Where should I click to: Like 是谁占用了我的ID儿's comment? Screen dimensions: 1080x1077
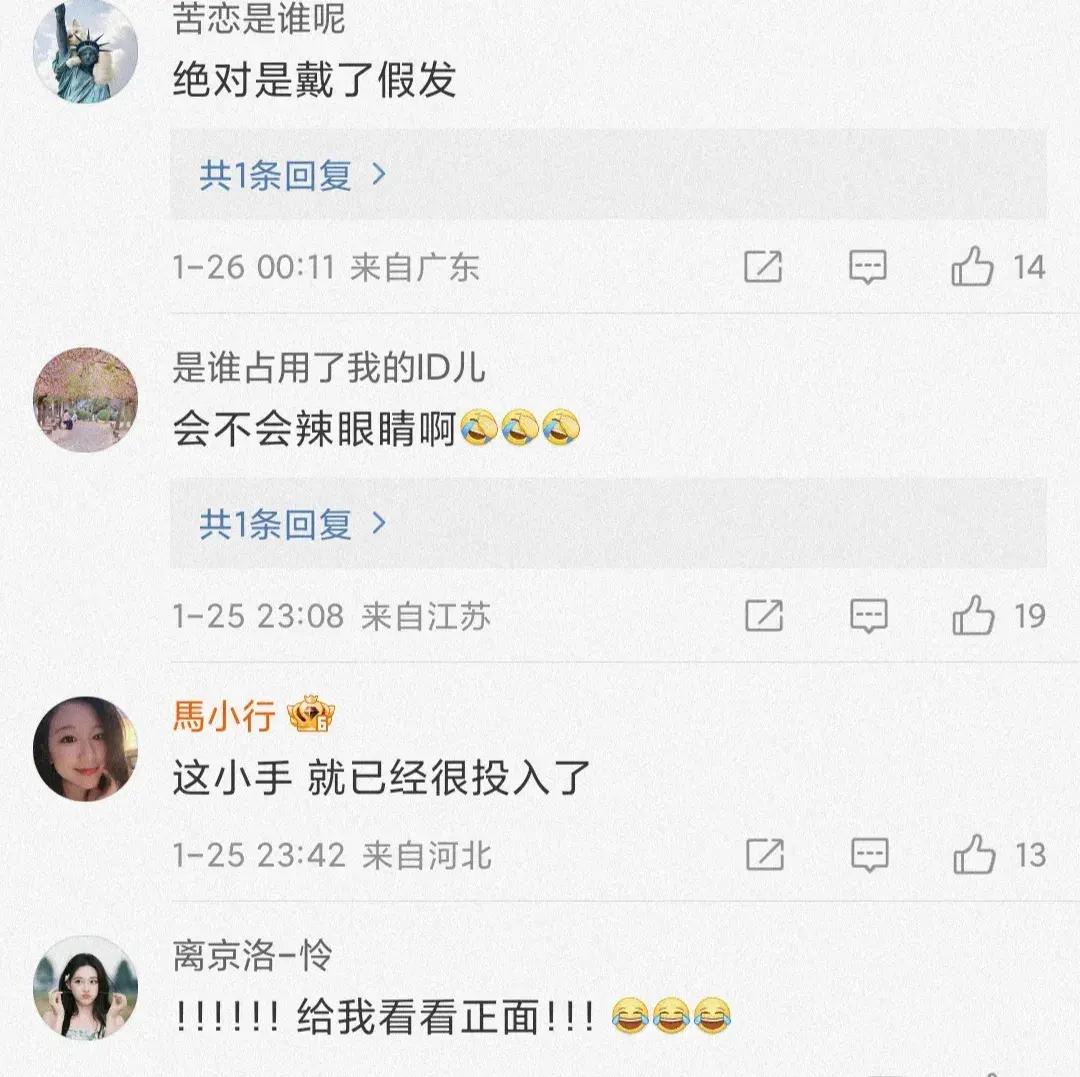[973, 616]
